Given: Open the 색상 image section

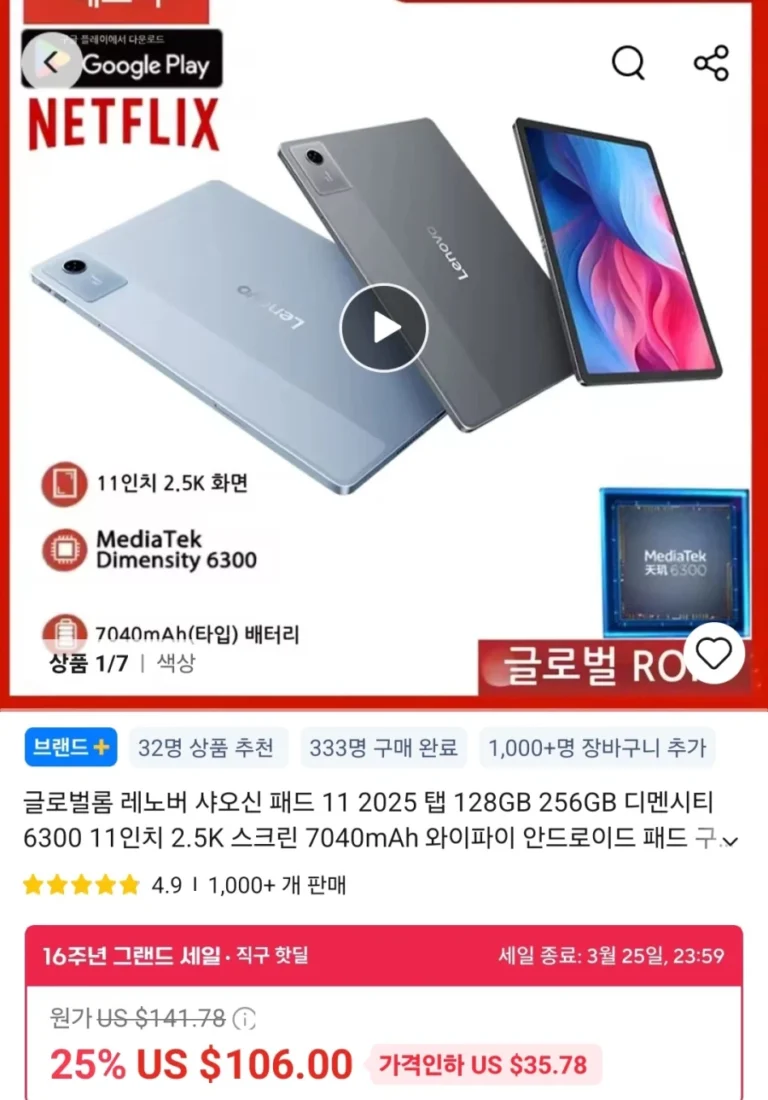Looking at the screenshot, I should [176, 663].
